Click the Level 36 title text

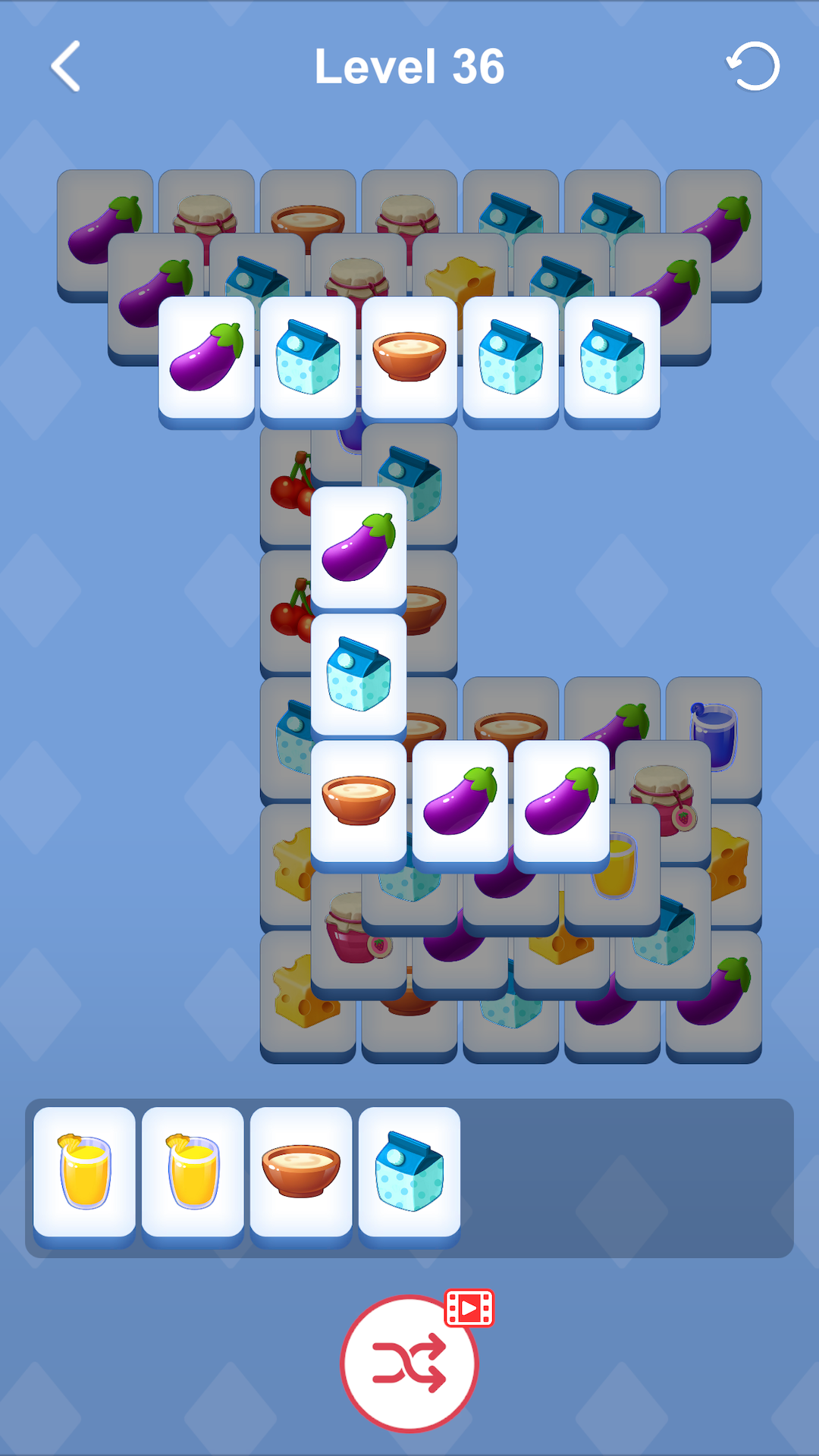tap(409, 66)
